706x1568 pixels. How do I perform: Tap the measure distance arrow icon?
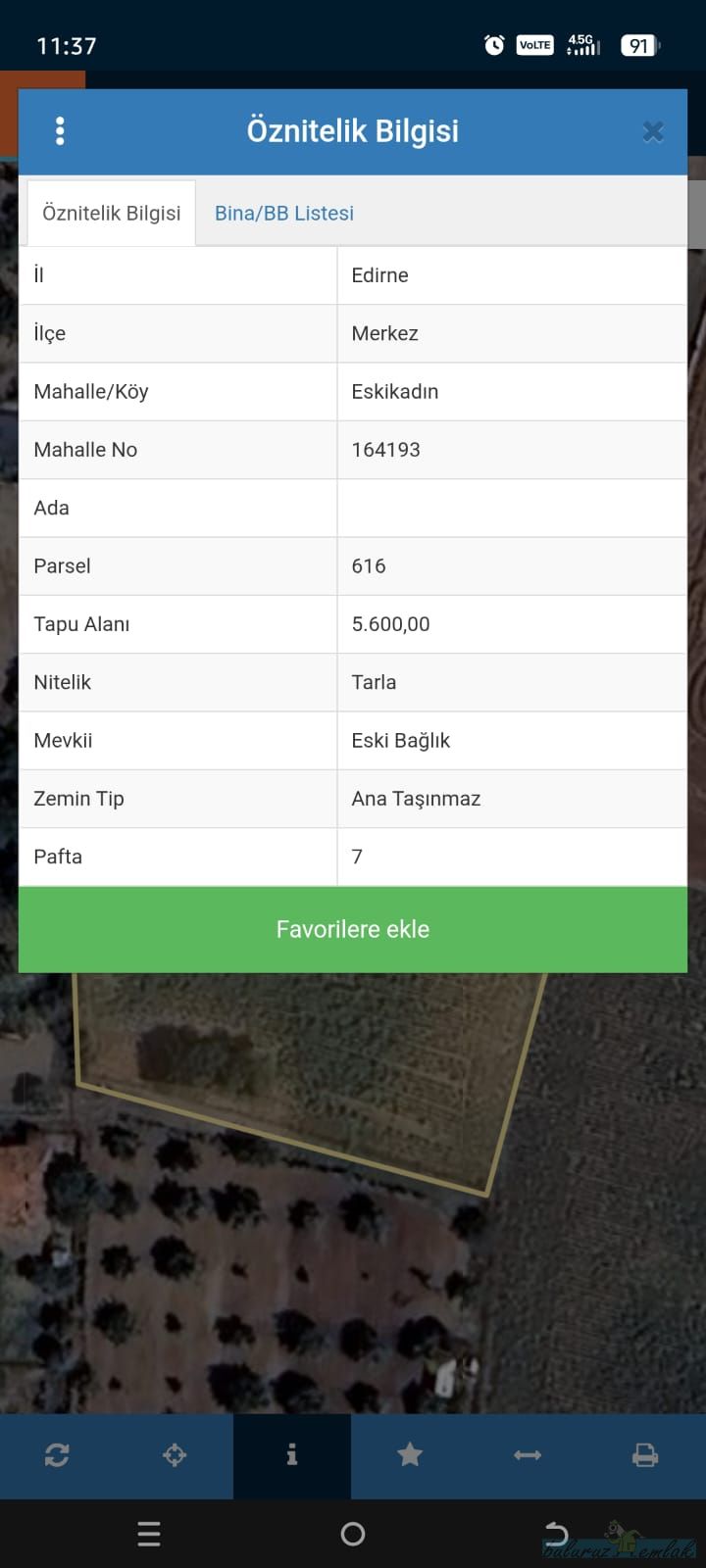(x=528, y=1455)
